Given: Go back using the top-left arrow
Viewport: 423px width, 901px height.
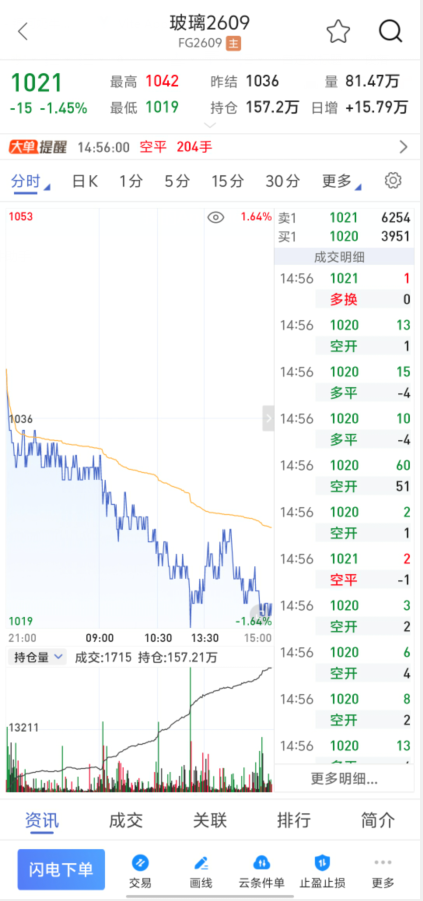Looking at the screenshot, I should (x=23, y=32).
